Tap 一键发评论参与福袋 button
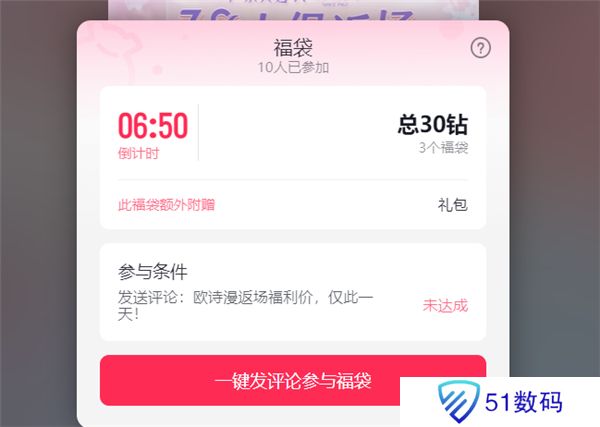 [x=292, y=380]
